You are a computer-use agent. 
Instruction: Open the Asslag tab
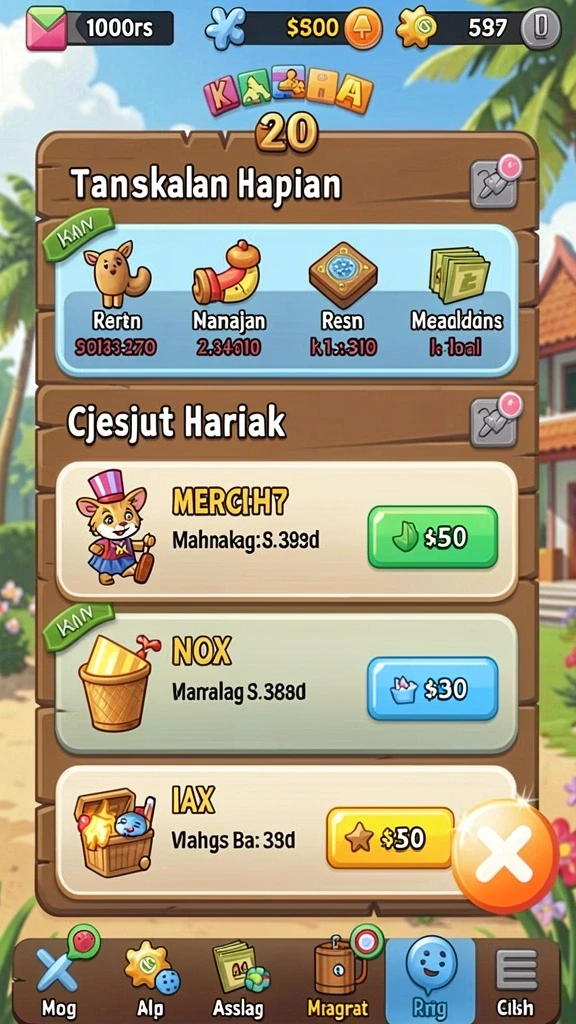(x=240, y=977)
